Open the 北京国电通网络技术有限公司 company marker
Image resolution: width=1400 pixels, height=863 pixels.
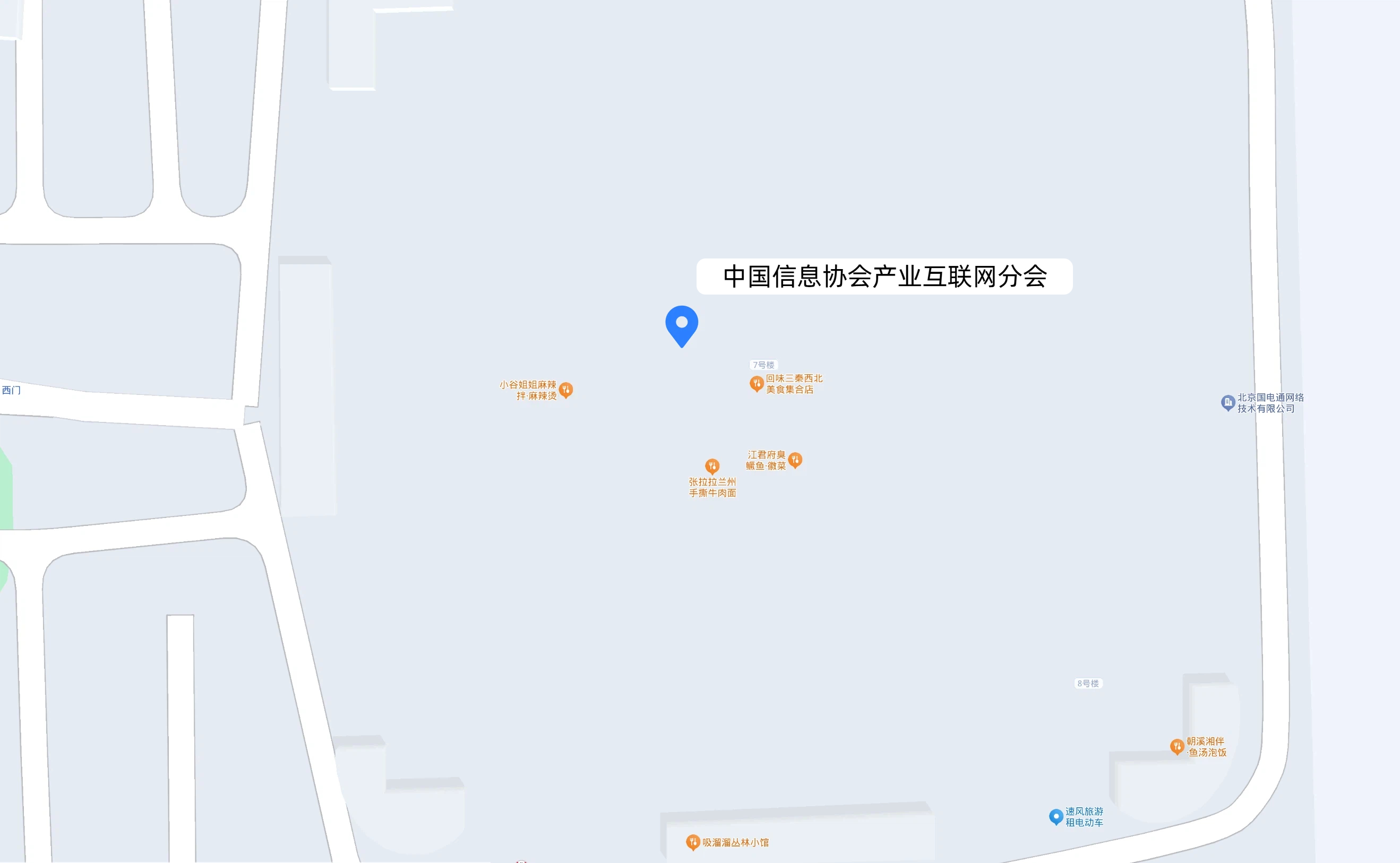click(1227, 402)
